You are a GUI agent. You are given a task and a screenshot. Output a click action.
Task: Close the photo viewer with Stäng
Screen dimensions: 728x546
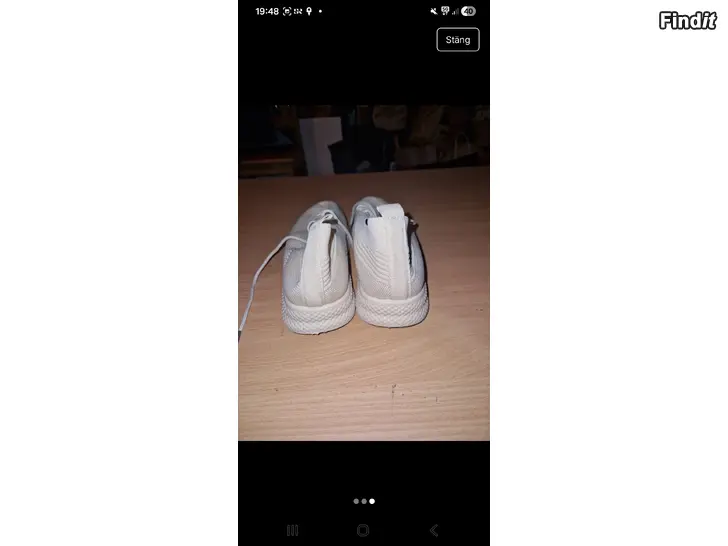pos(458,40)
